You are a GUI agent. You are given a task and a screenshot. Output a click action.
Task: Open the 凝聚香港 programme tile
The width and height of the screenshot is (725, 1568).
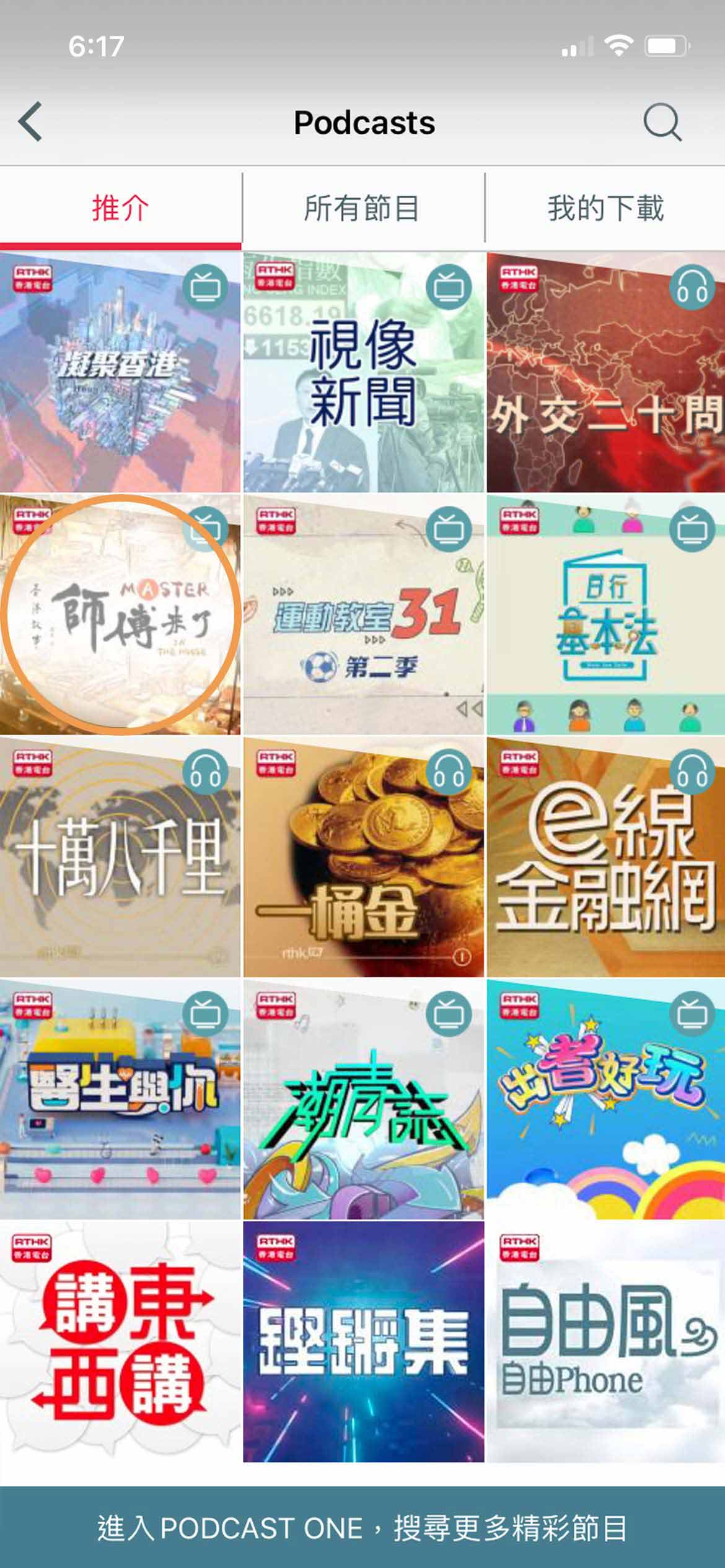coord(120,372)
